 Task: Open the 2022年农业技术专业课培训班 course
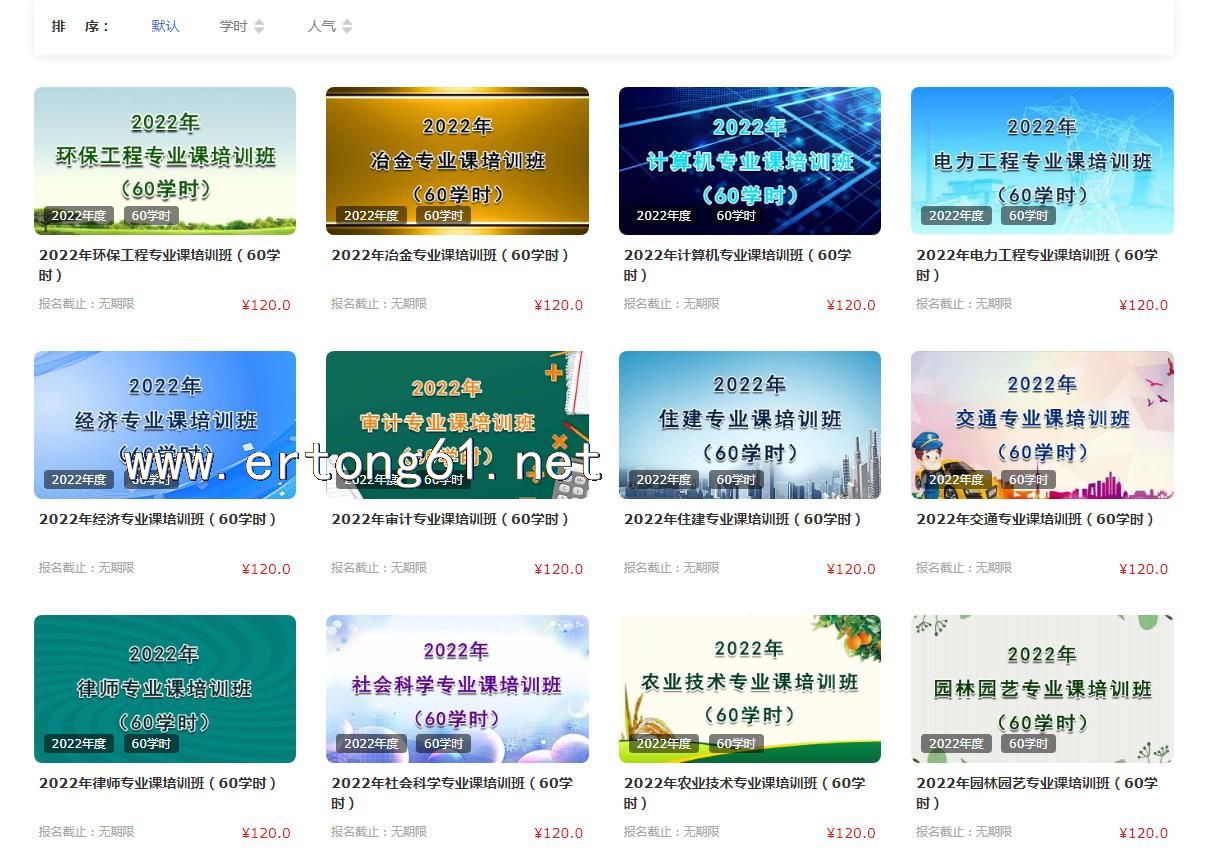click(749, 688)
